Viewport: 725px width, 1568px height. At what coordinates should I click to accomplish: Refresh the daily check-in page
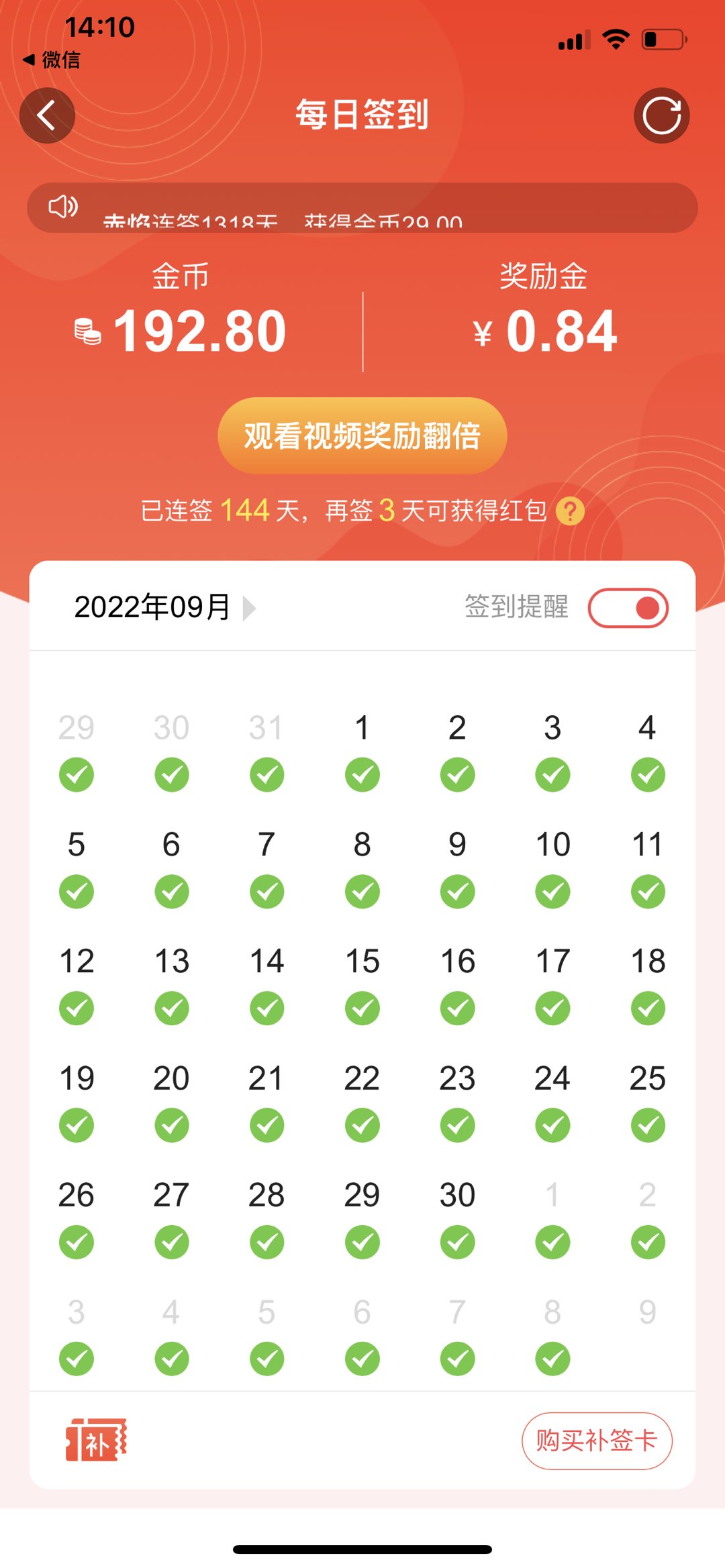point(661,115)
